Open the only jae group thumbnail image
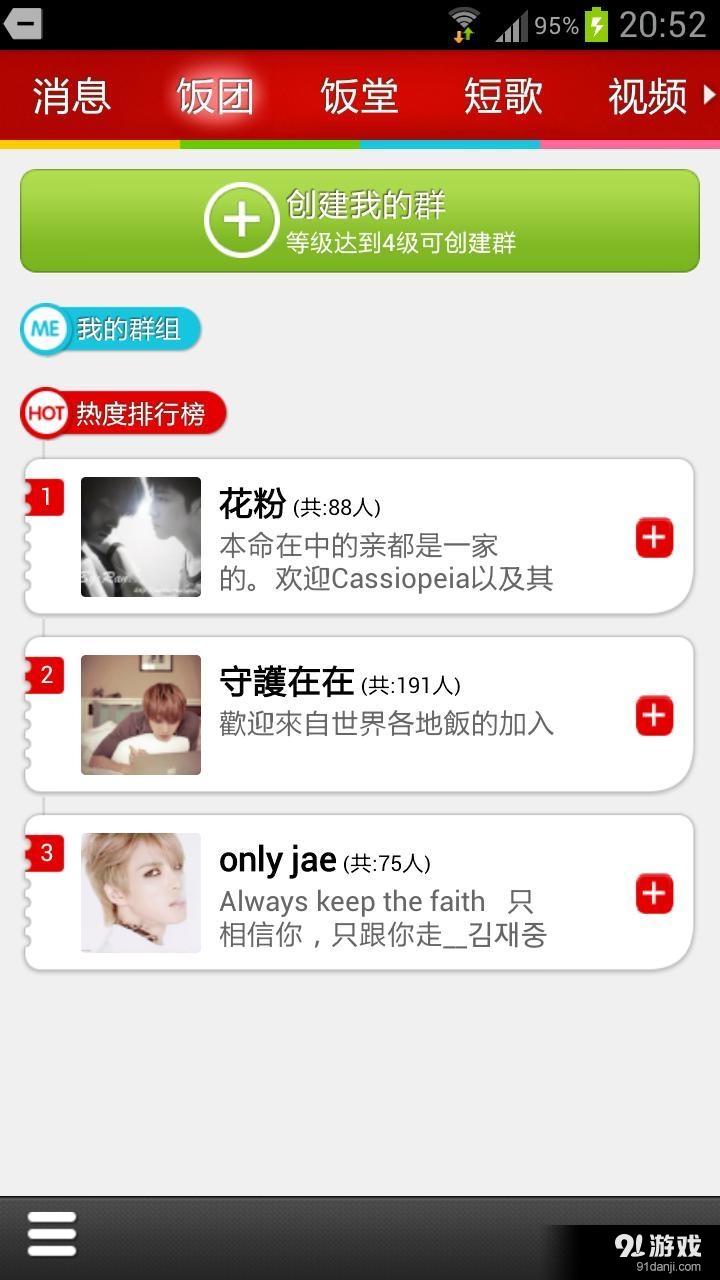 tap(140, 892)
